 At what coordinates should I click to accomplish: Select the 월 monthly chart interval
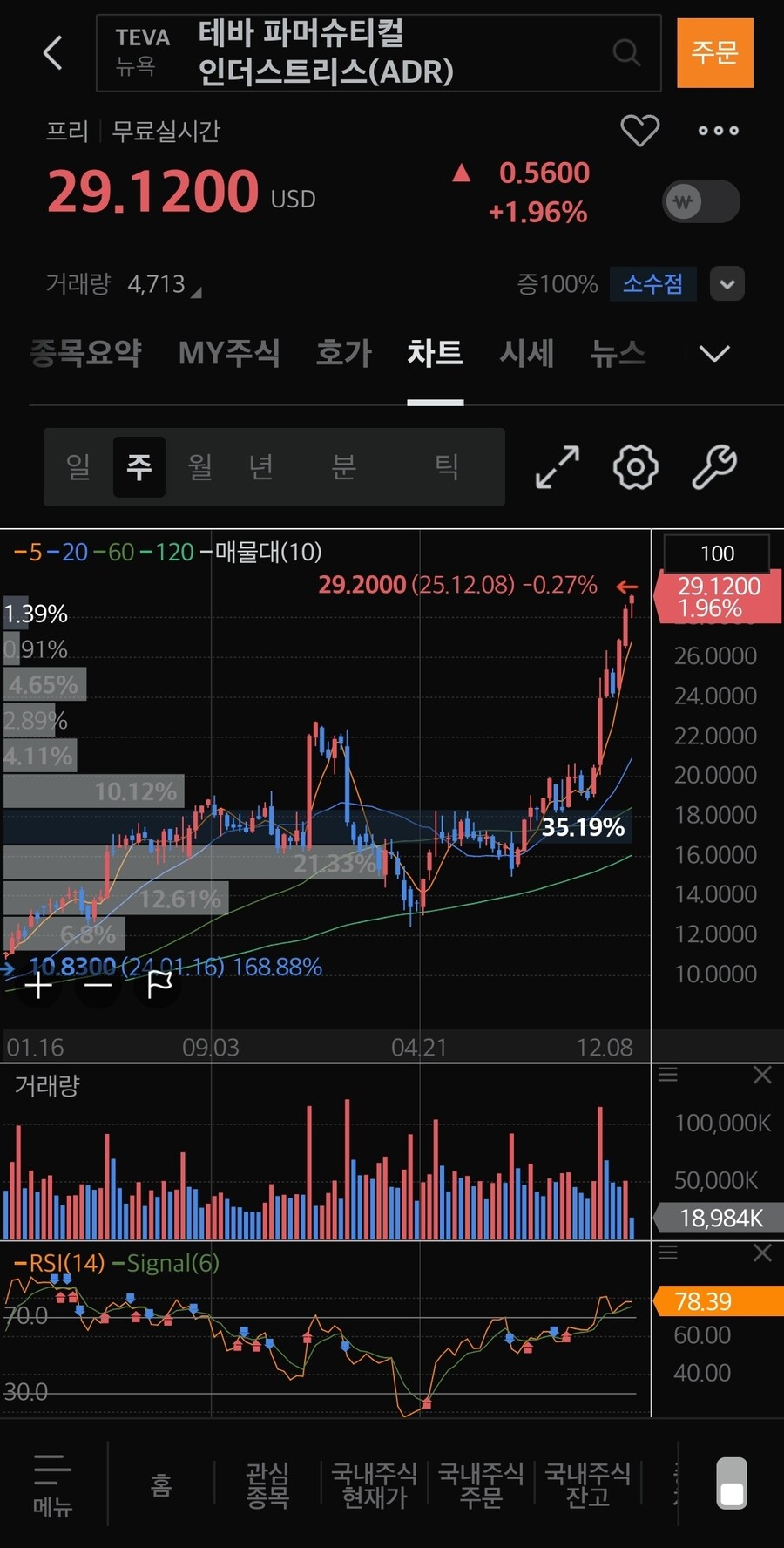point(199,467)
